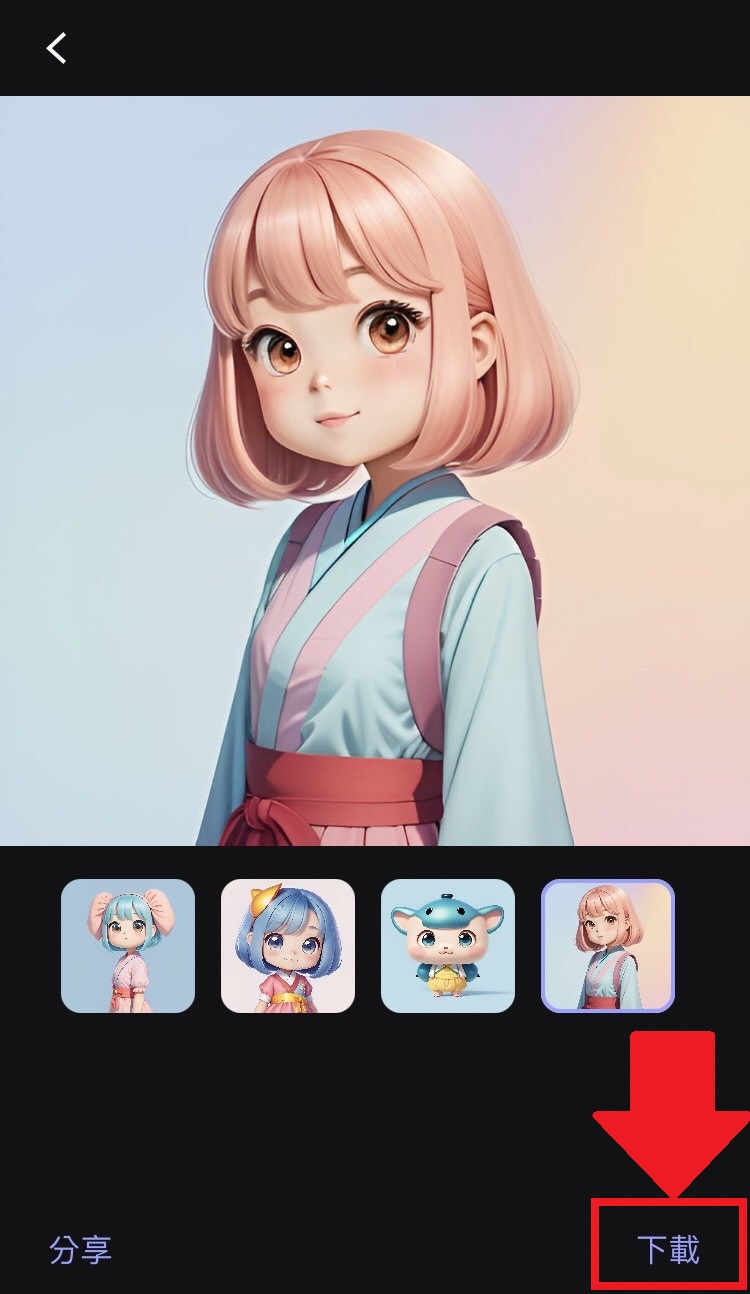The image size is (750, 1294).
Task: Select the pink-haired girl in kimono thumbnail
Action: (x=608, y=946)
